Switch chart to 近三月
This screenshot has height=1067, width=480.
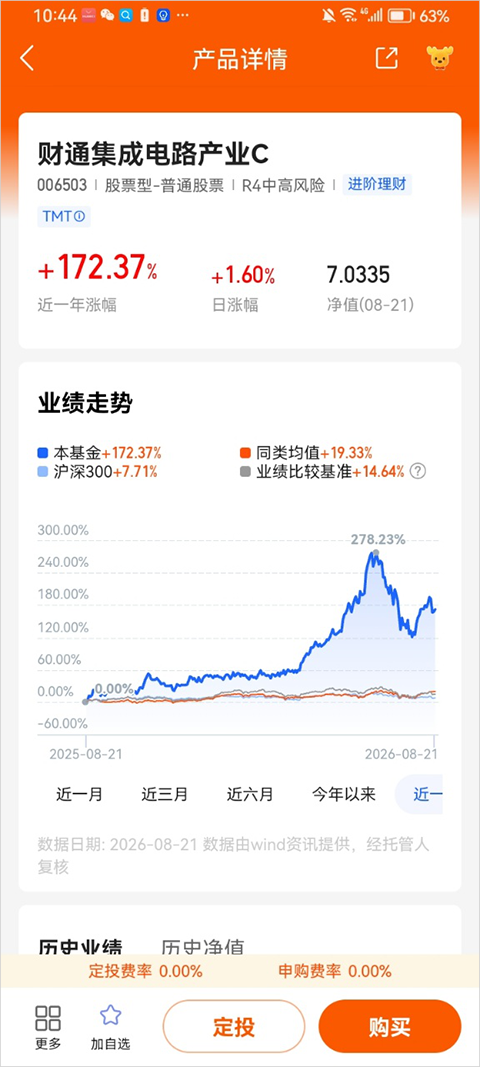[164, 794]
